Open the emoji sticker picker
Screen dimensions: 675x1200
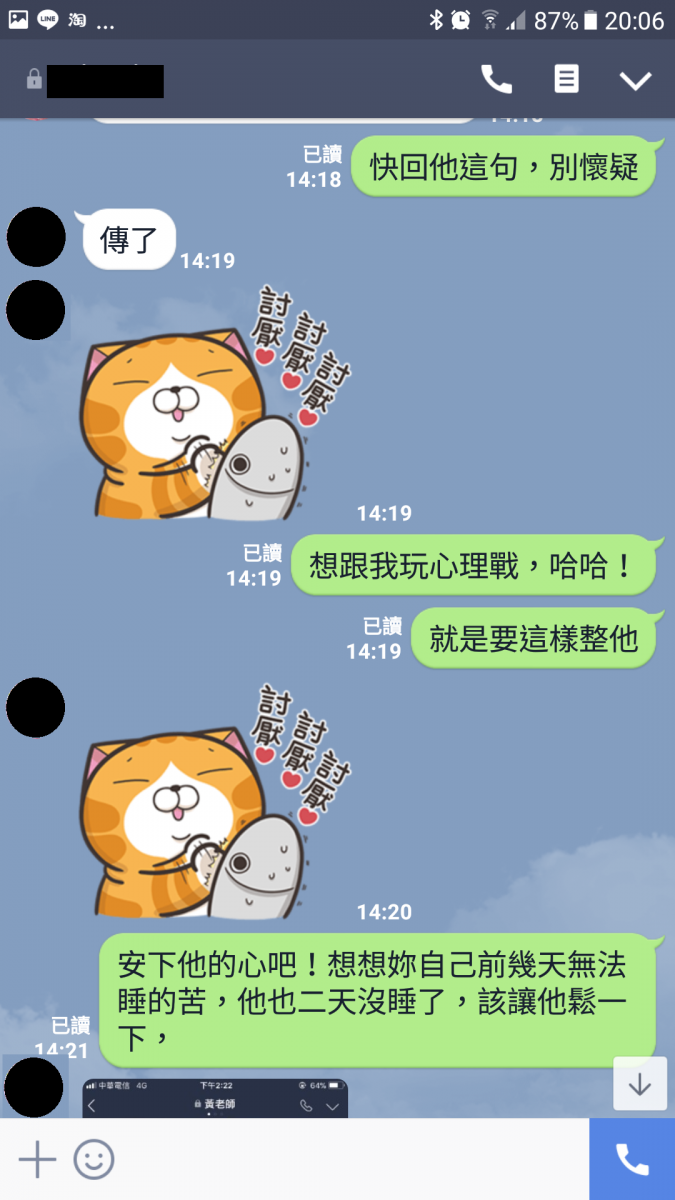[94, 1159]
